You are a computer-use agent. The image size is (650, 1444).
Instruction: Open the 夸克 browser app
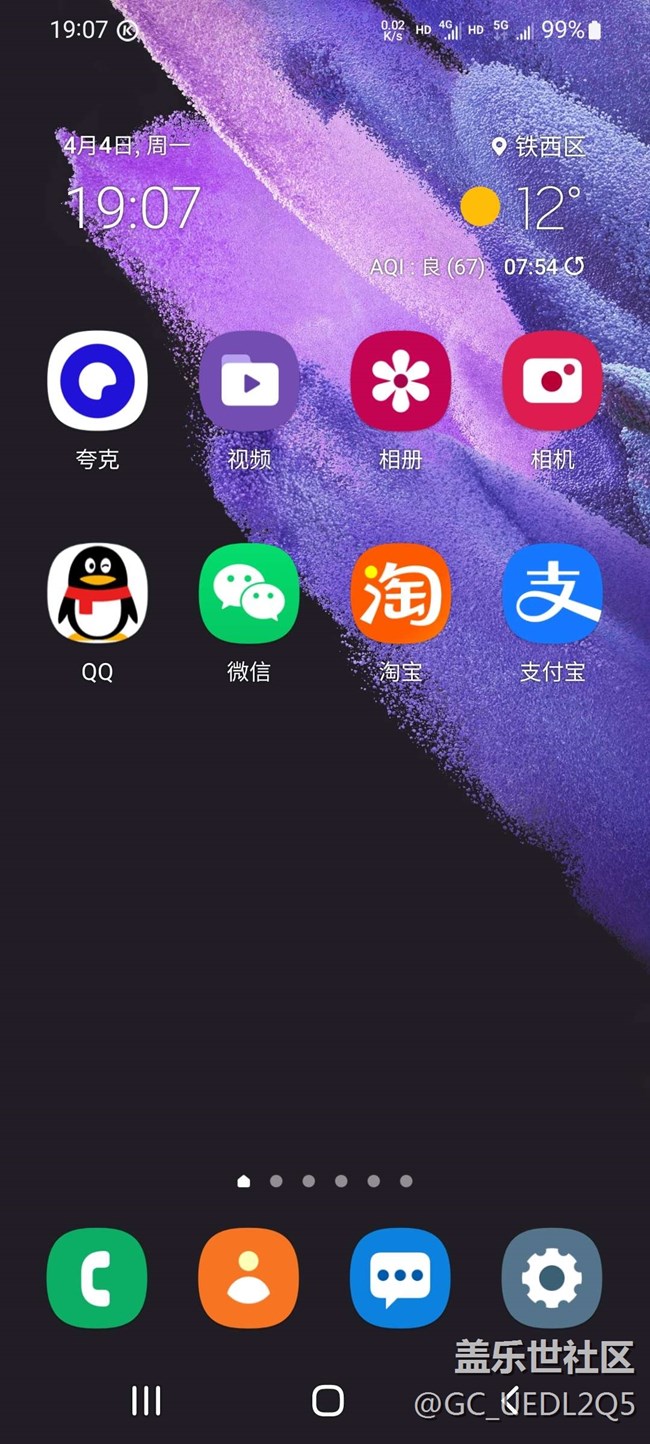[97, 381]
